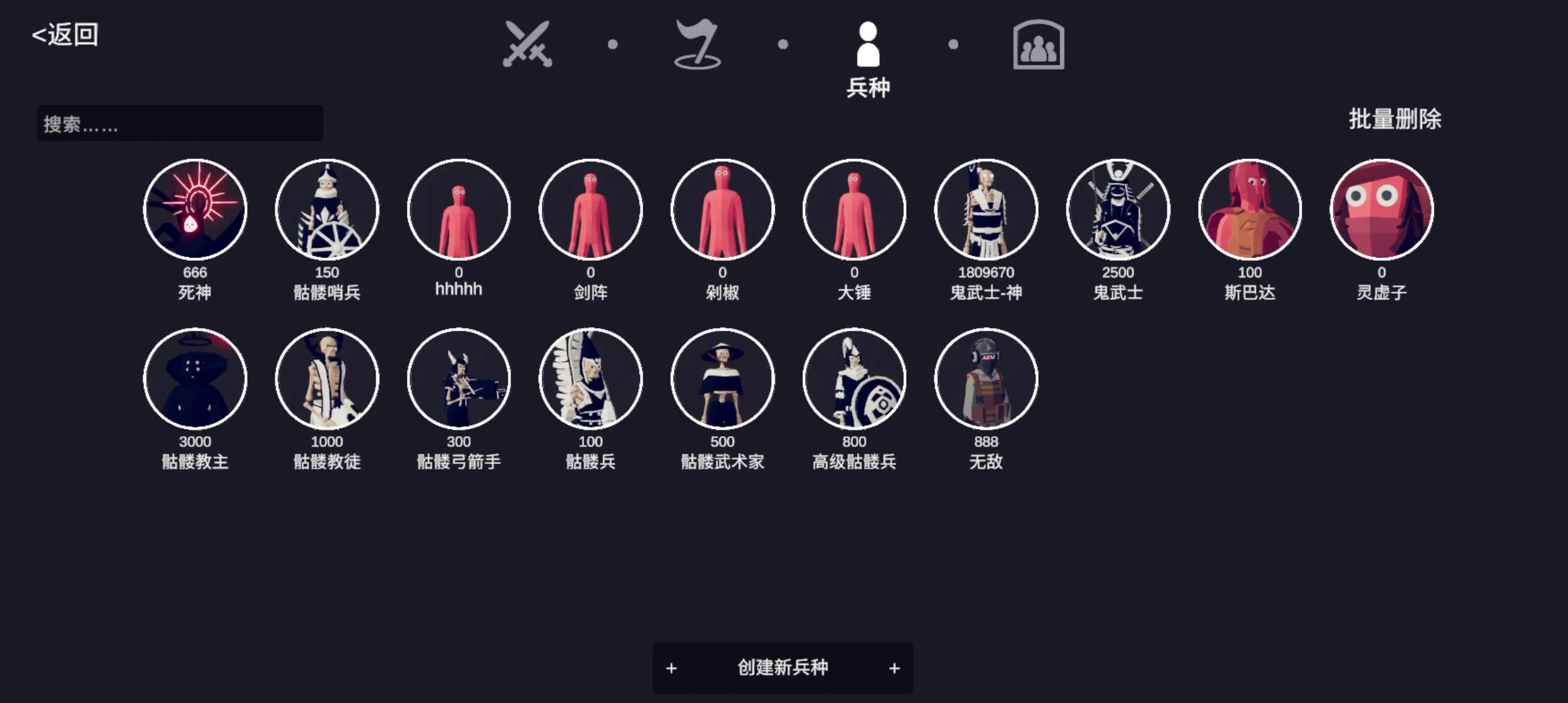1568x703 pixels.
Task: Open the 高级骷髅兵 unit
Action: (x=854, y=379)
